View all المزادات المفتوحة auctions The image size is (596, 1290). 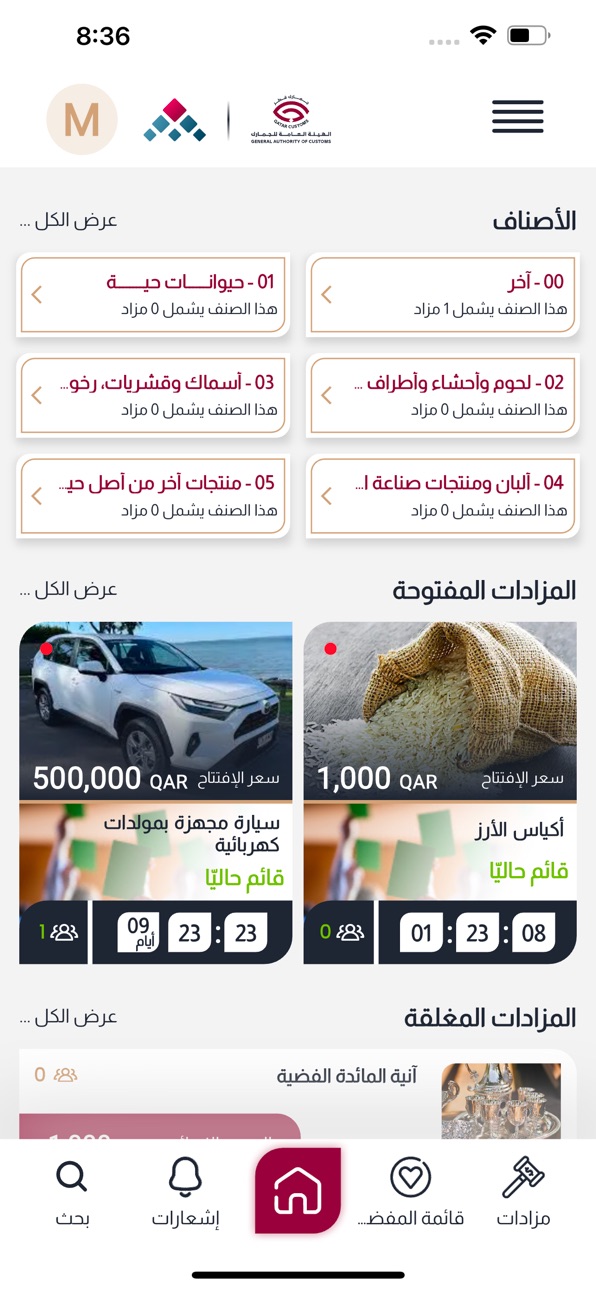[68, 589]
